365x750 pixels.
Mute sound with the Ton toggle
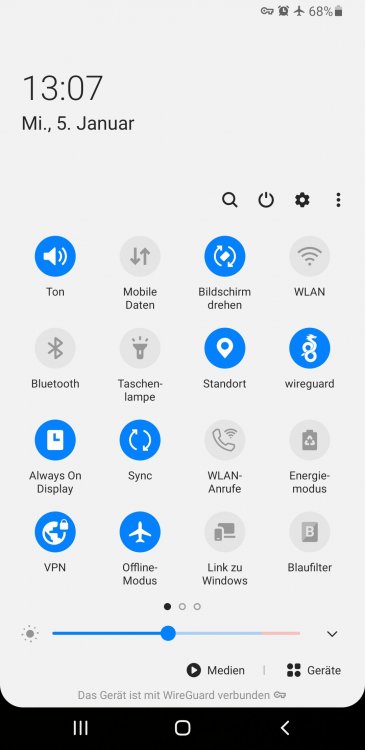coord(55,256)
